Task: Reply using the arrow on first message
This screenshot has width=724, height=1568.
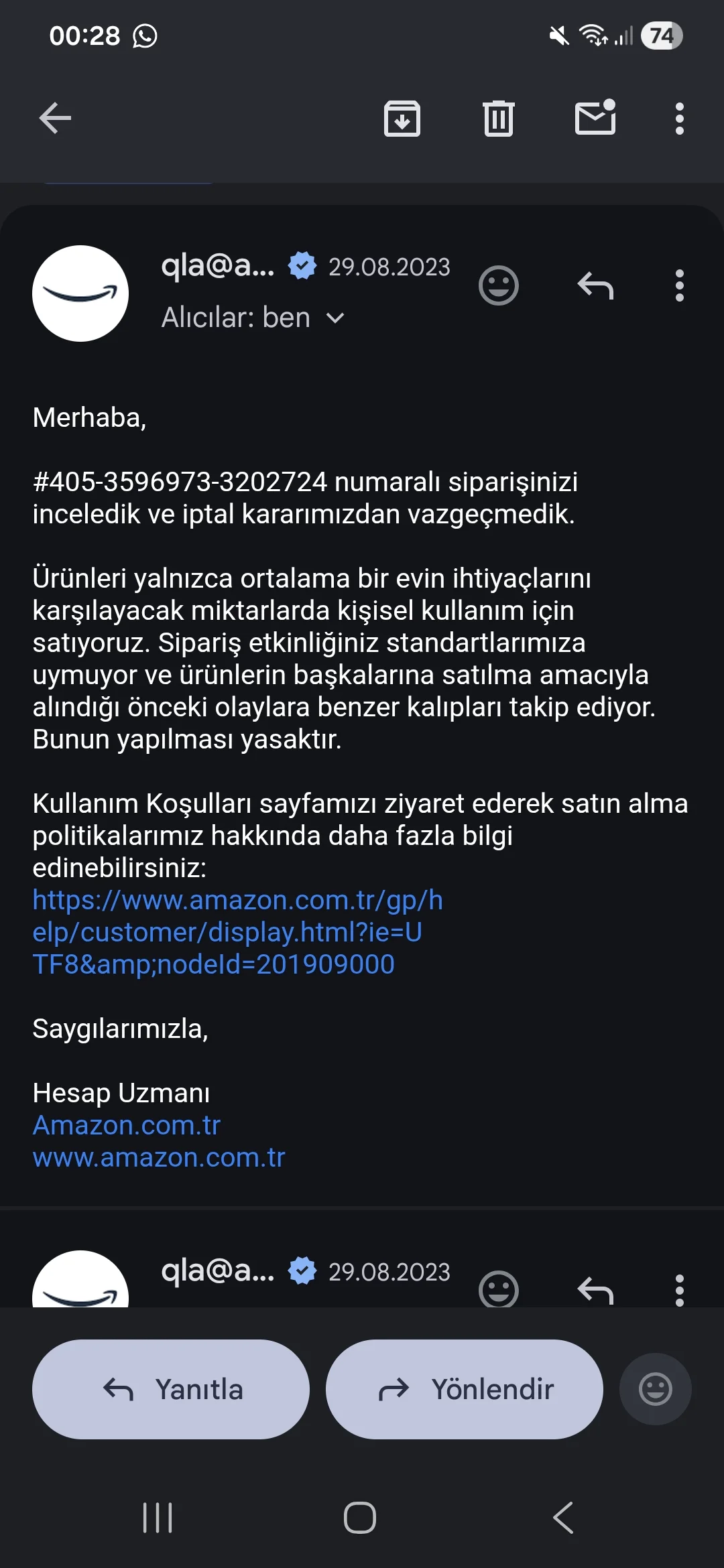Action: pyautogui.click(x=595, y=286)
